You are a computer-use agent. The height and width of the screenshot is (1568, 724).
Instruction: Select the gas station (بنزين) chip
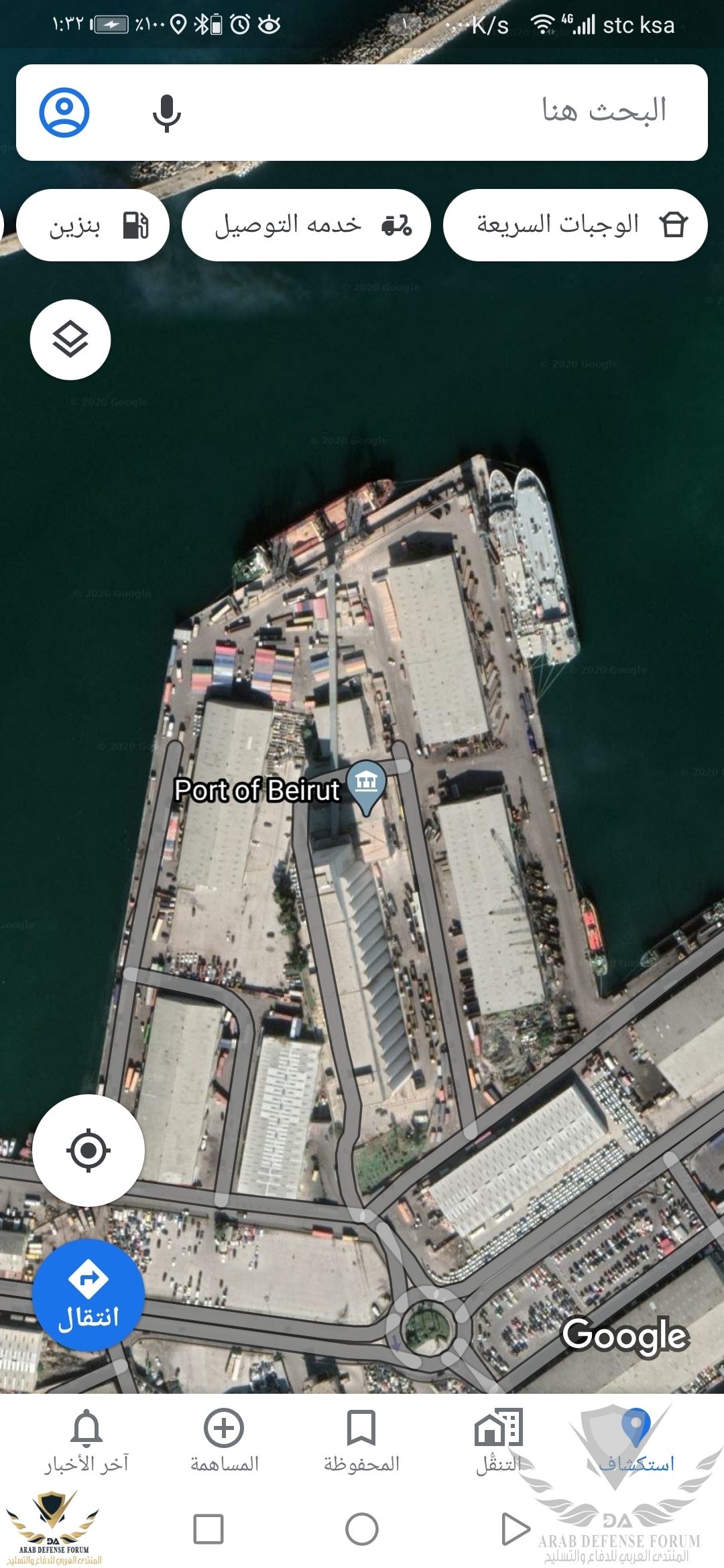93,225
